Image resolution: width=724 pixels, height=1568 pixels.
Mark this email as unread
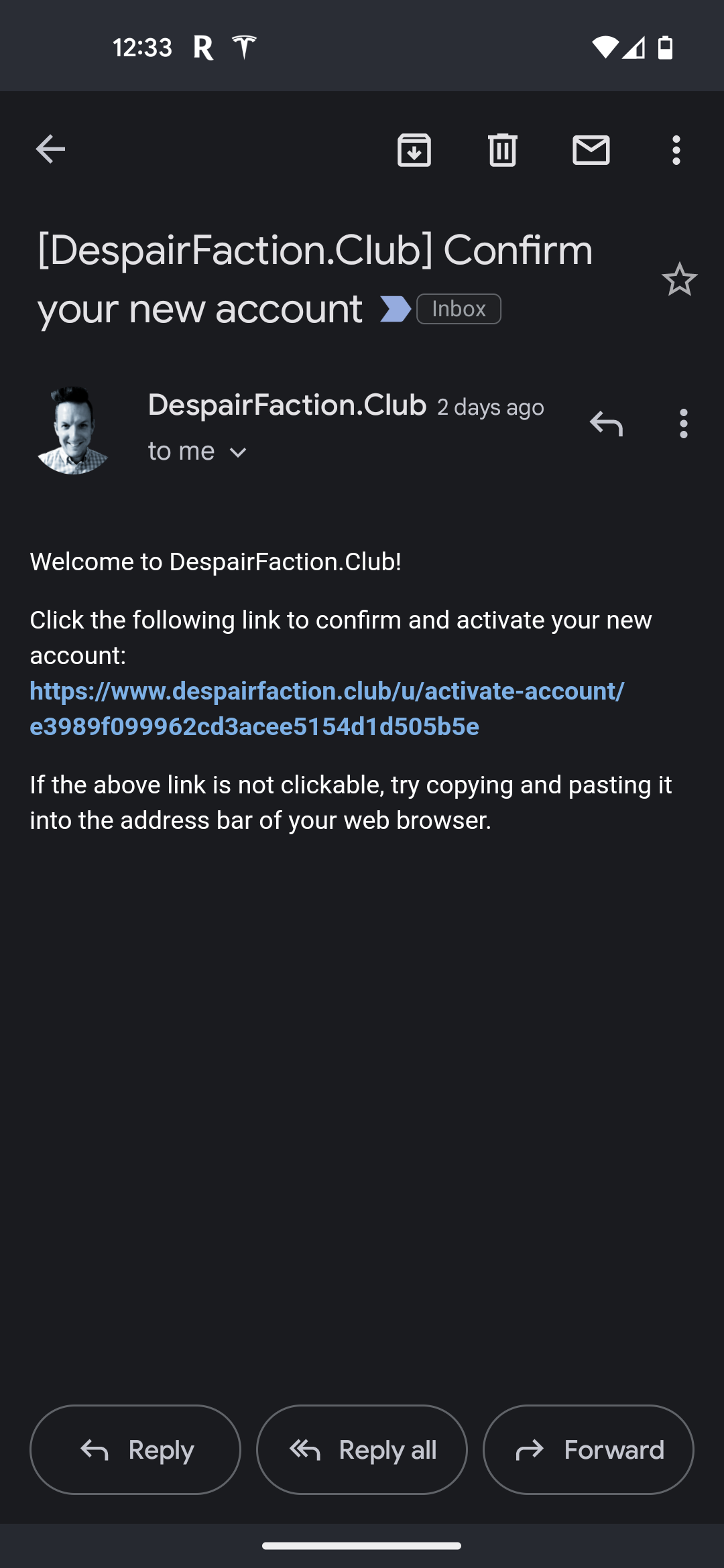(591, 149)
